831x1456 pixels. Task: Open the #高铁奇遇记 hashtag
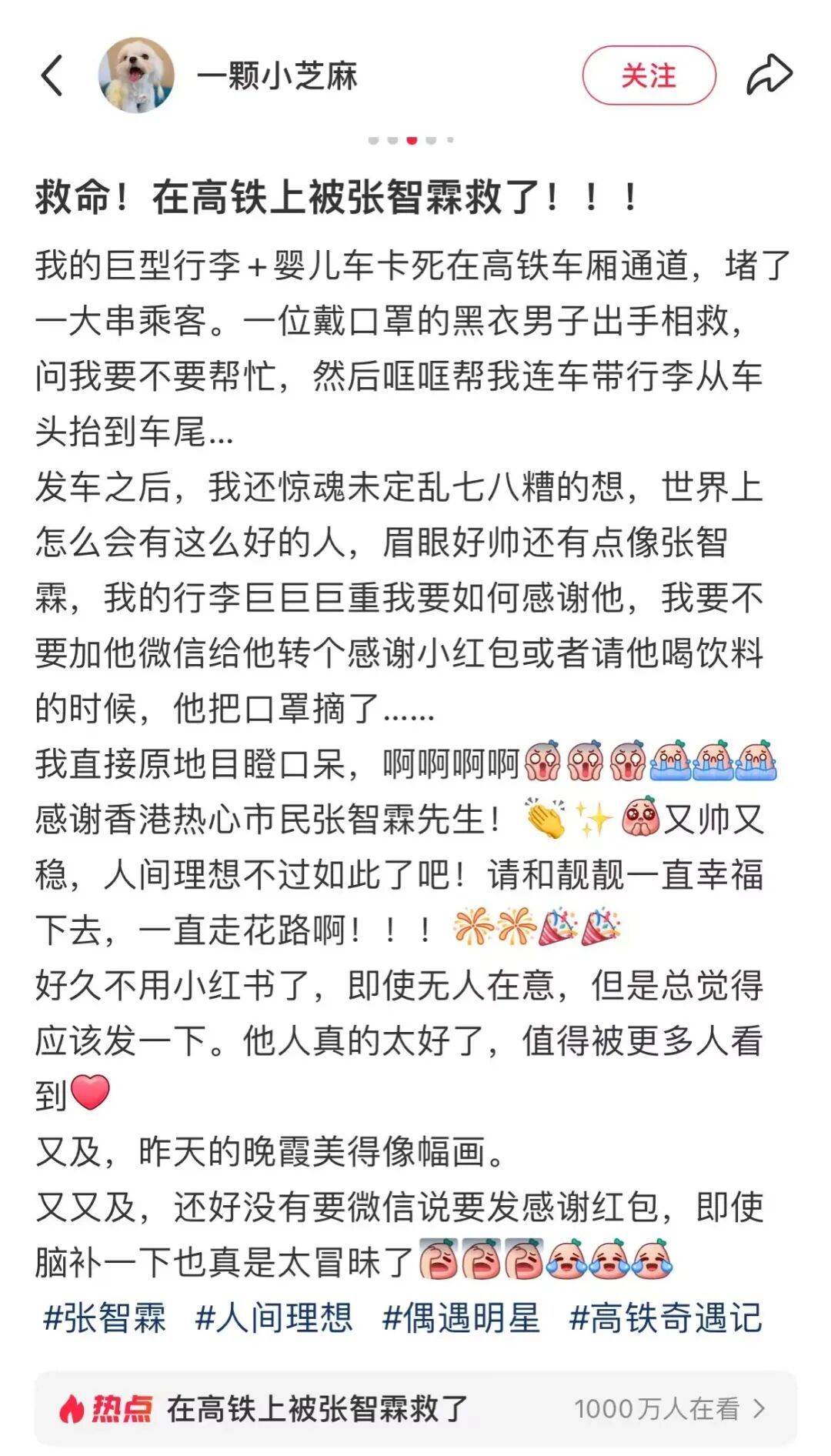(x=666, y=1318)
